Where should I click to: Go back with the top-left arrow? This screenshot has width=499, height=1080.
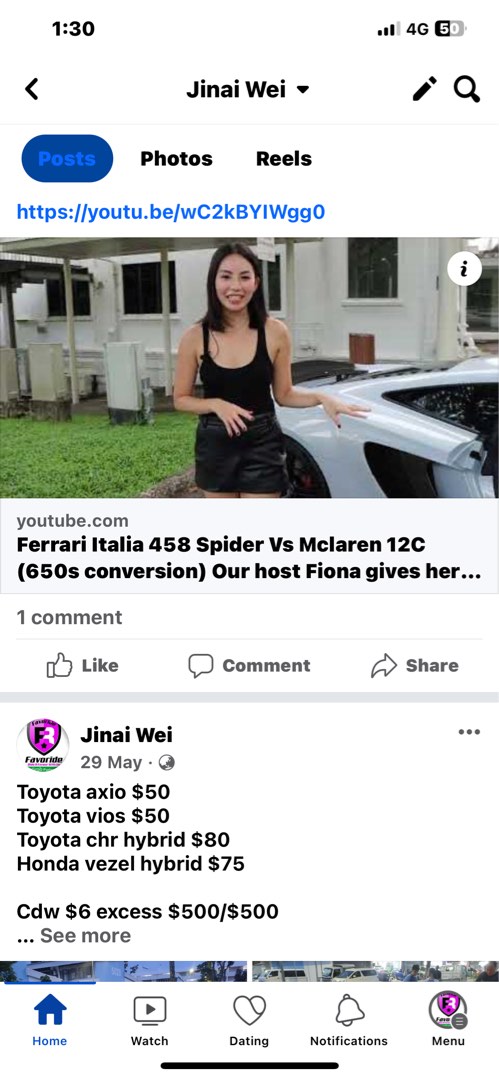tap(32, 90)
